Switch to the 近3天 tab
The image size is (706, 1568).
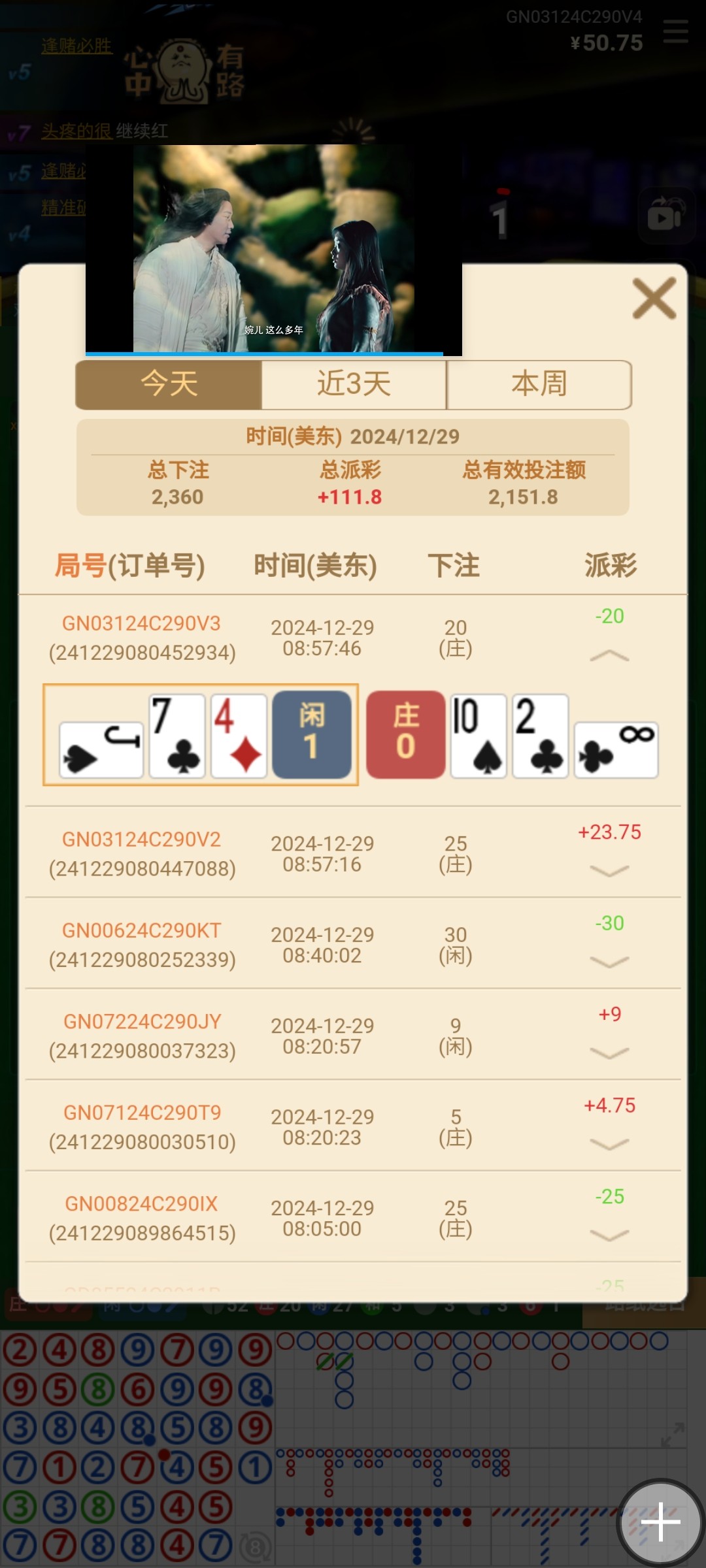coord(354,385)
